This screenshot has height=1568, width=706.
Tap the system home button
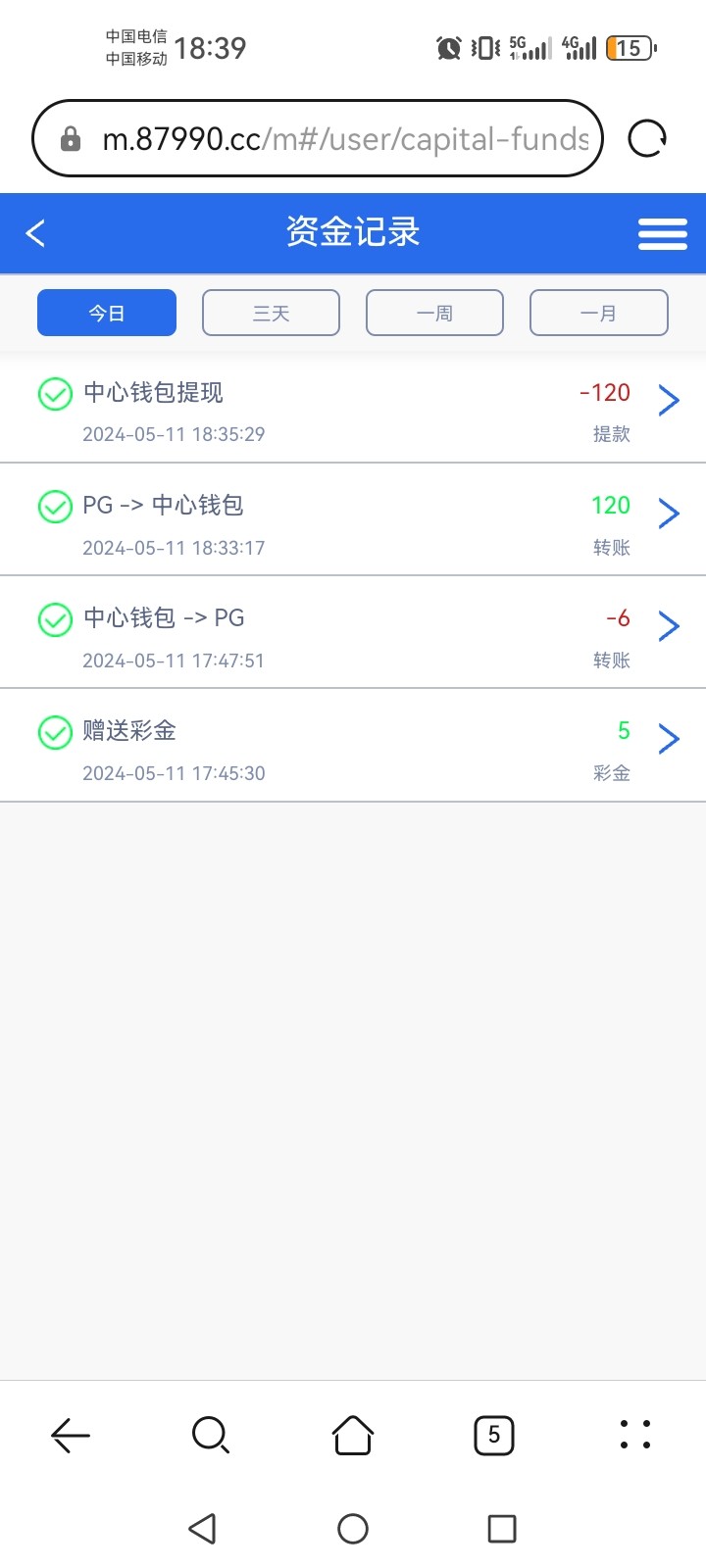(x=353, y=1529)
